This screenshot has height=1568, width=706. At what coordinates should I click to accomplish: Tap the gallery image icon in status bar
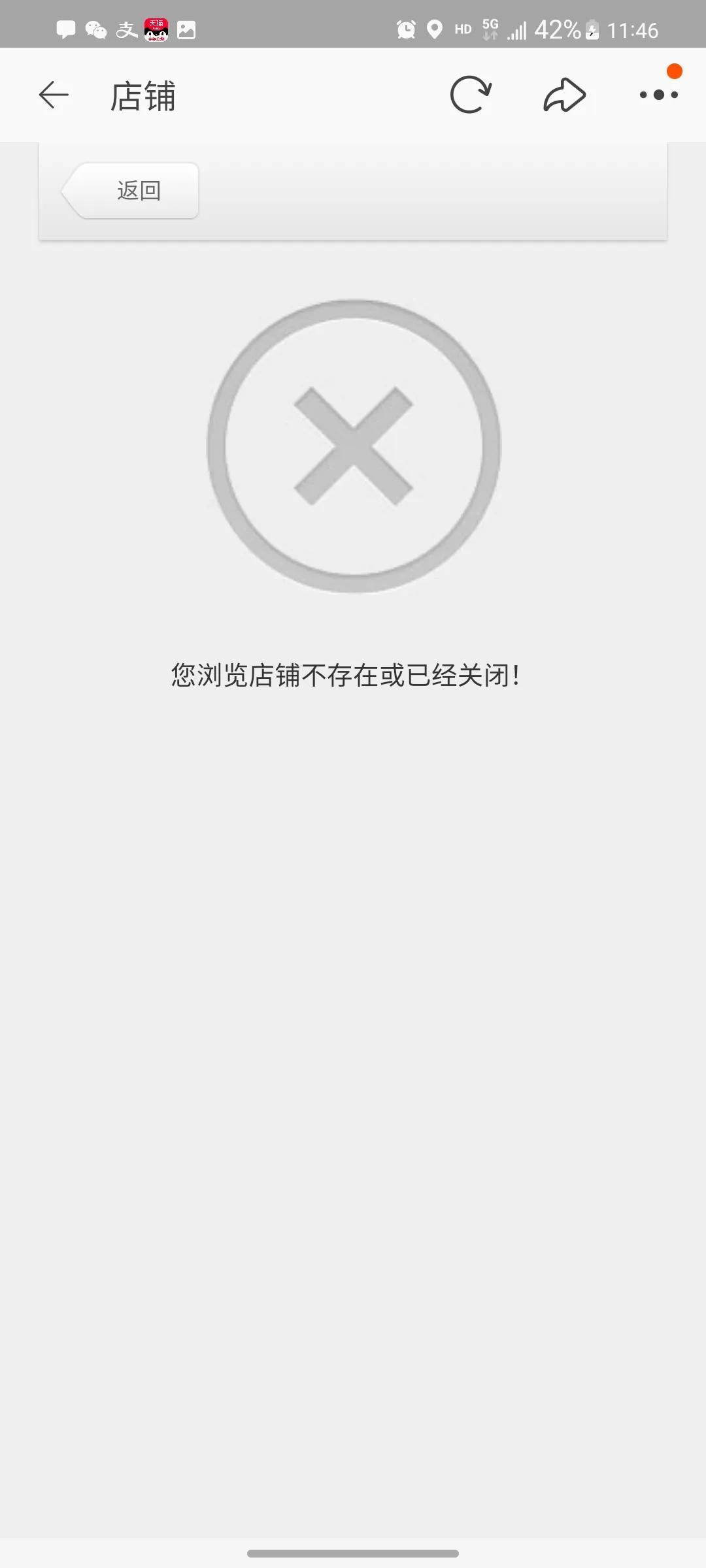tap(186, 29)
